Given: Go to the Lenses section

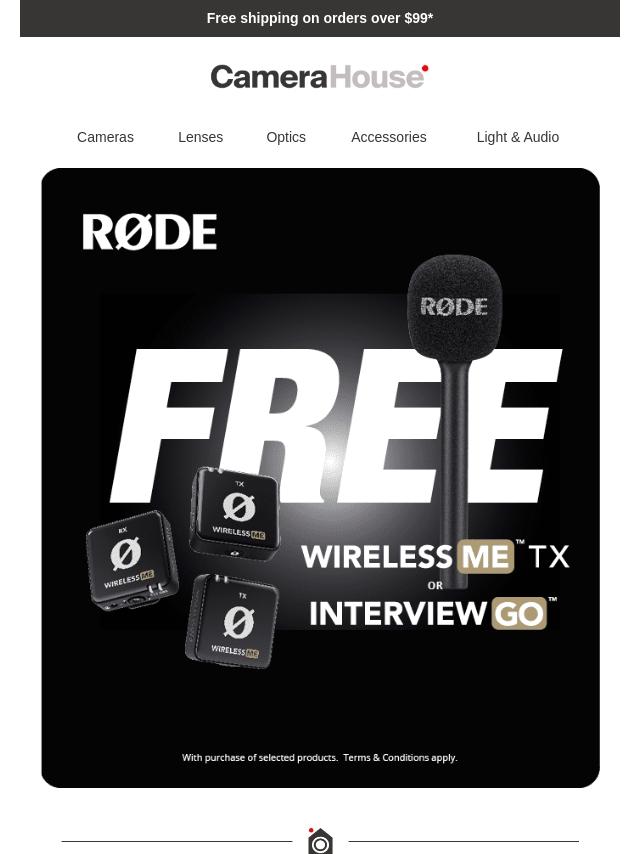Looking at the screenshot, I should (200, 137).
